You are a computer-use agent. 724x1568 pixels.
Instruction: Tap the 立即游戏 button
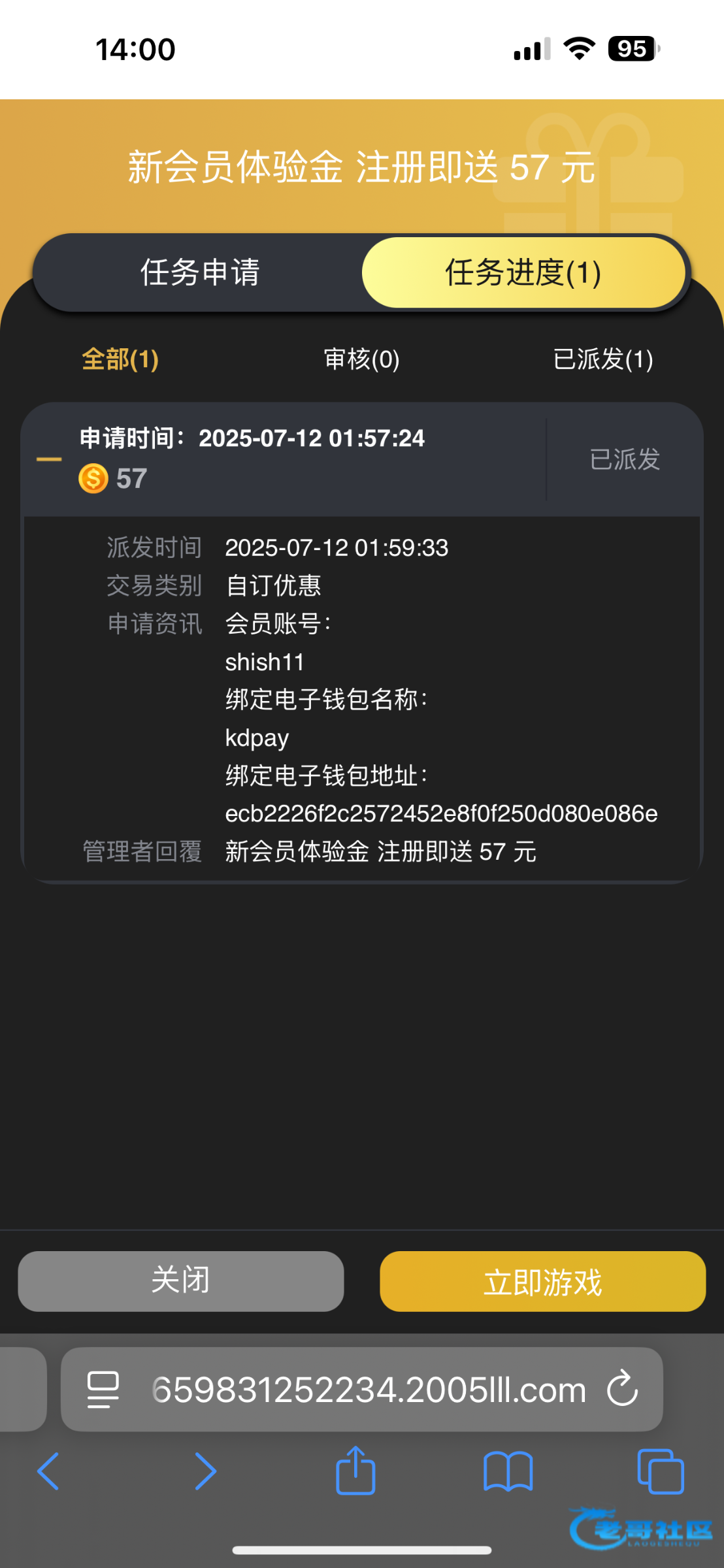pyautogui.click(x=543, y=1281)
